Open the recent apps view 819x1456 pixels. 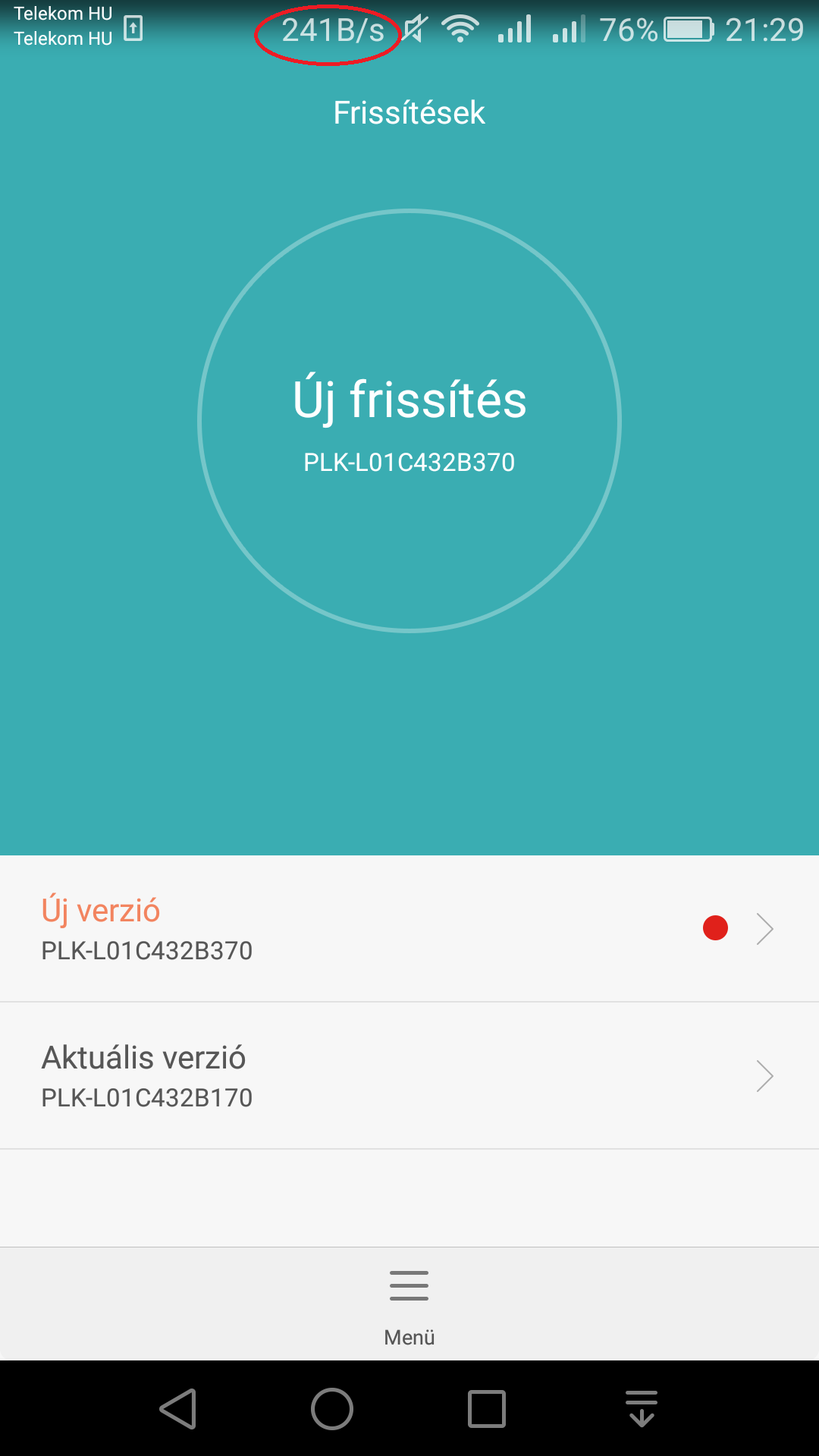[x=487, y=1409]
